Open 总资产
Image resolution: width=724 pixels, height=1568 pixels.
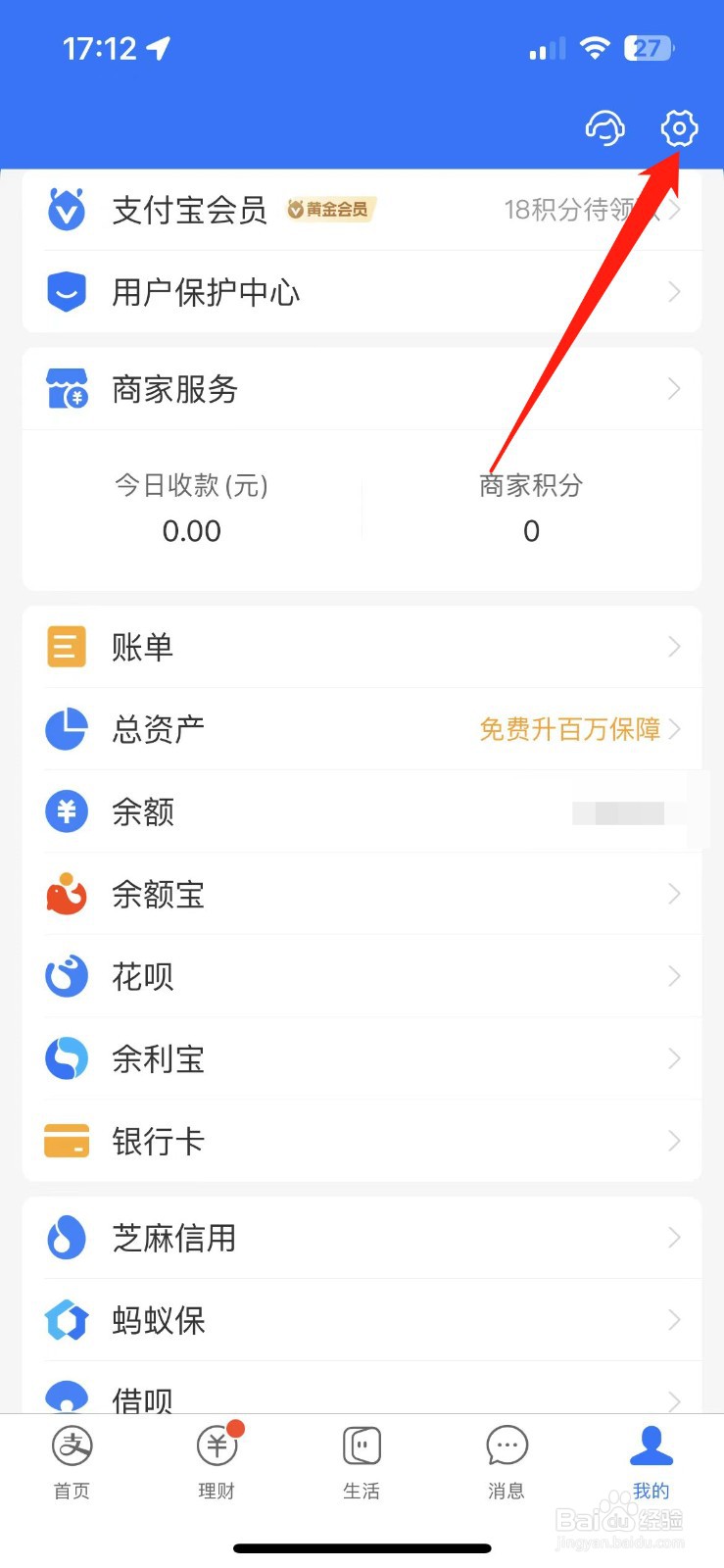[x=362, y=729]
